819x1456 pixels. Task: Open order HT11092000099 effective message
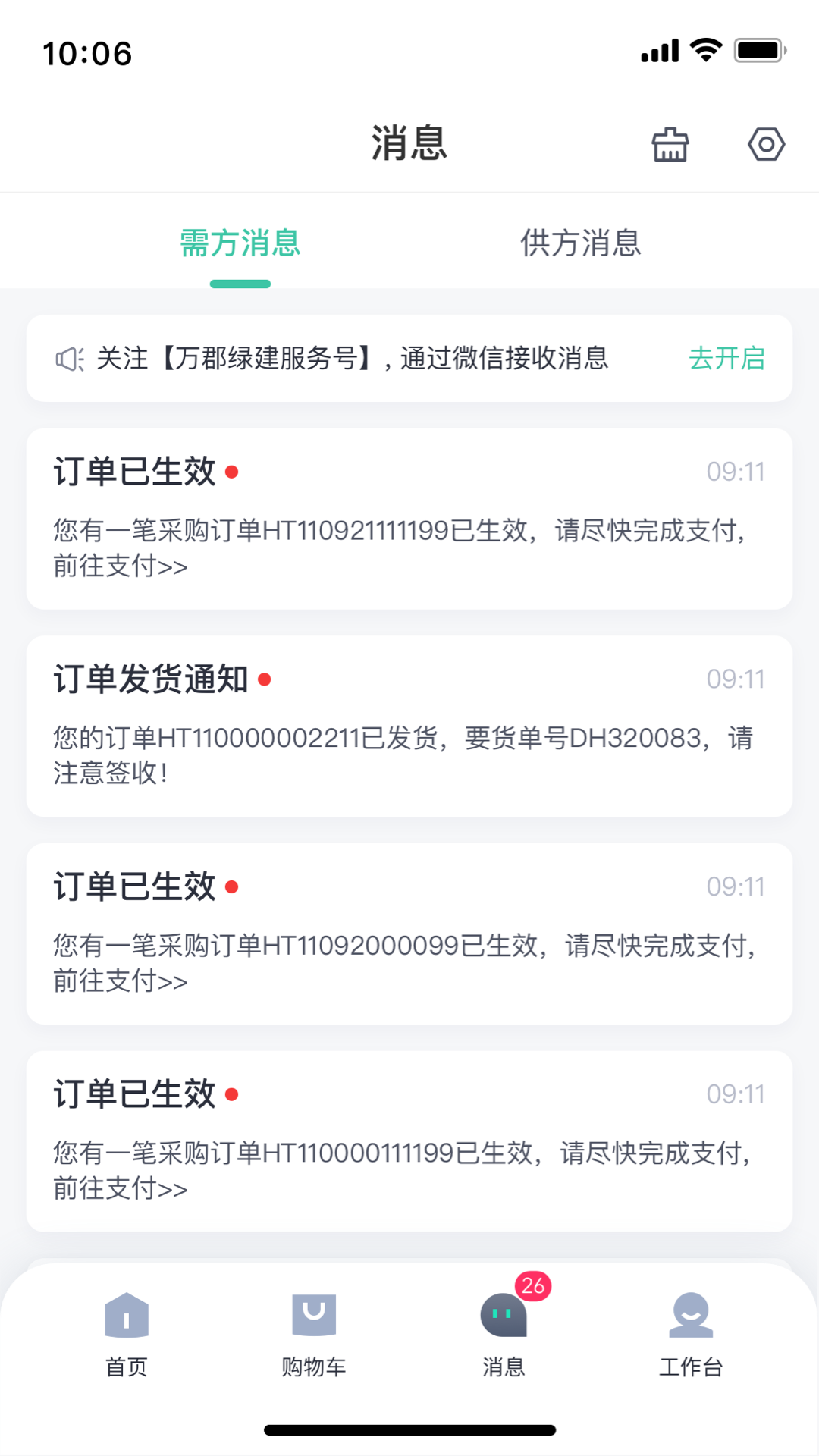click(409, 934)
